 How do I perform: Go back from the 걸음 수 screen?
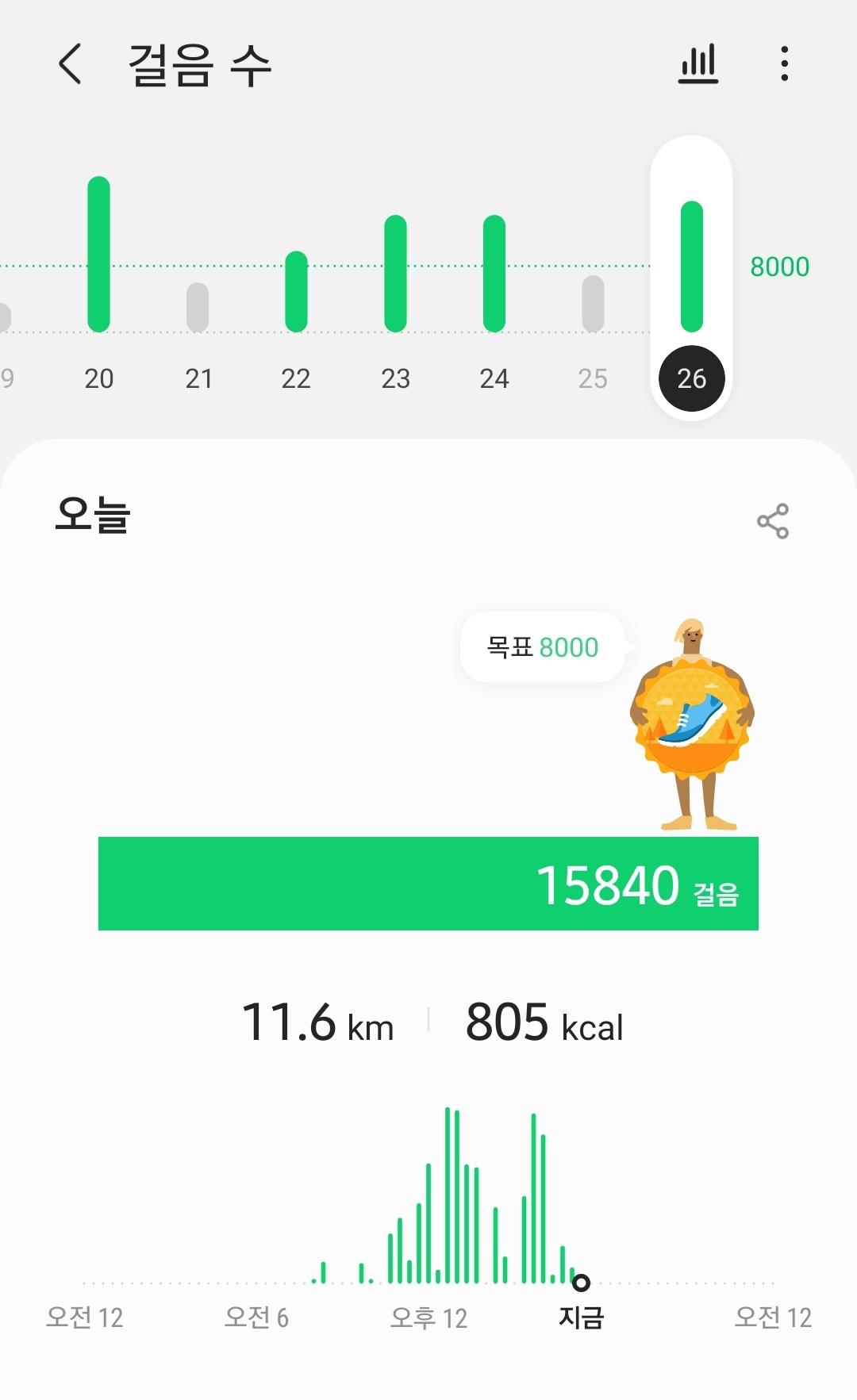tap(70, 64)
